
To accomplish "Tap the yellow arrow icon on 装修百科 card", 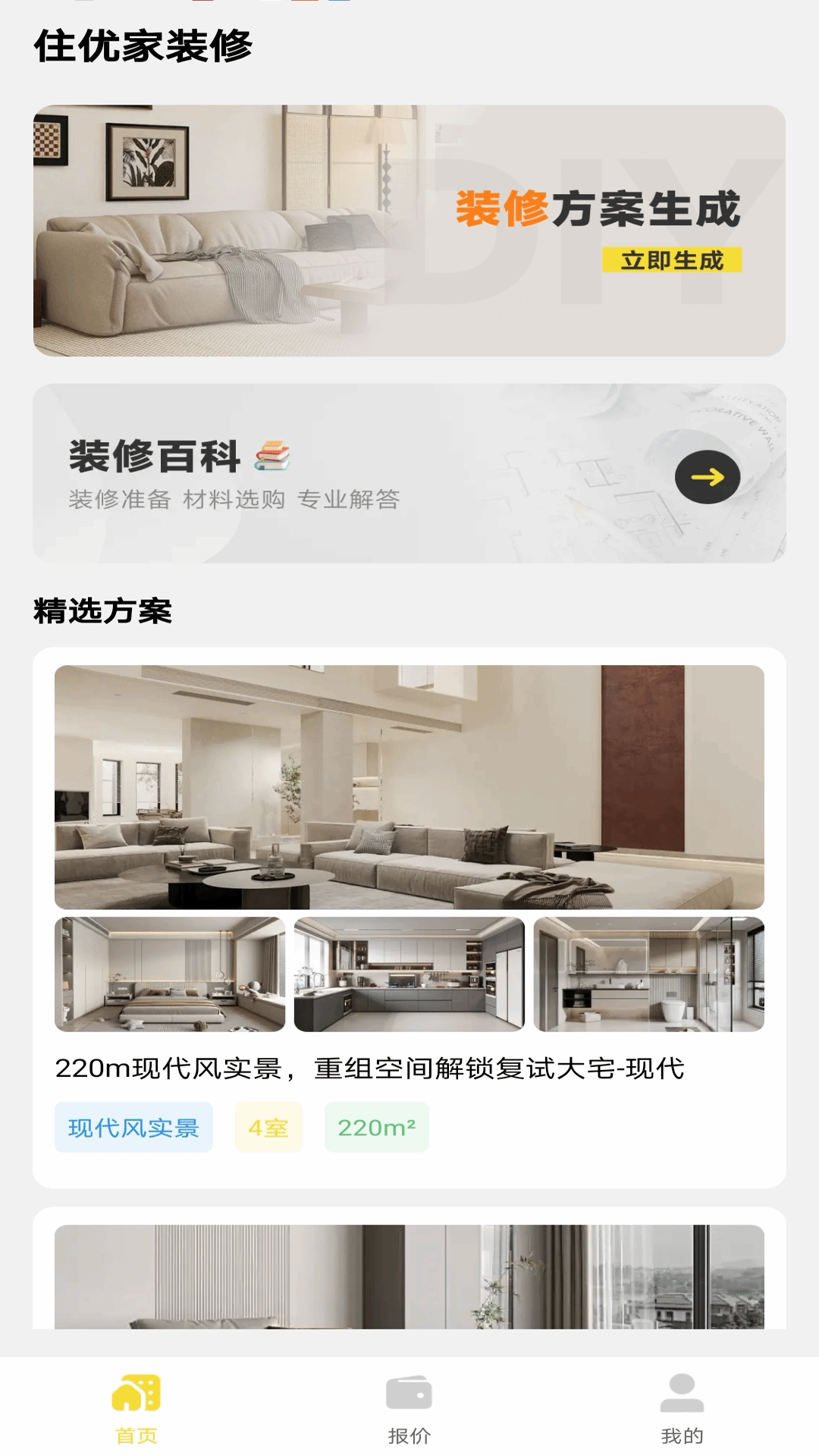I will (707, 477).
